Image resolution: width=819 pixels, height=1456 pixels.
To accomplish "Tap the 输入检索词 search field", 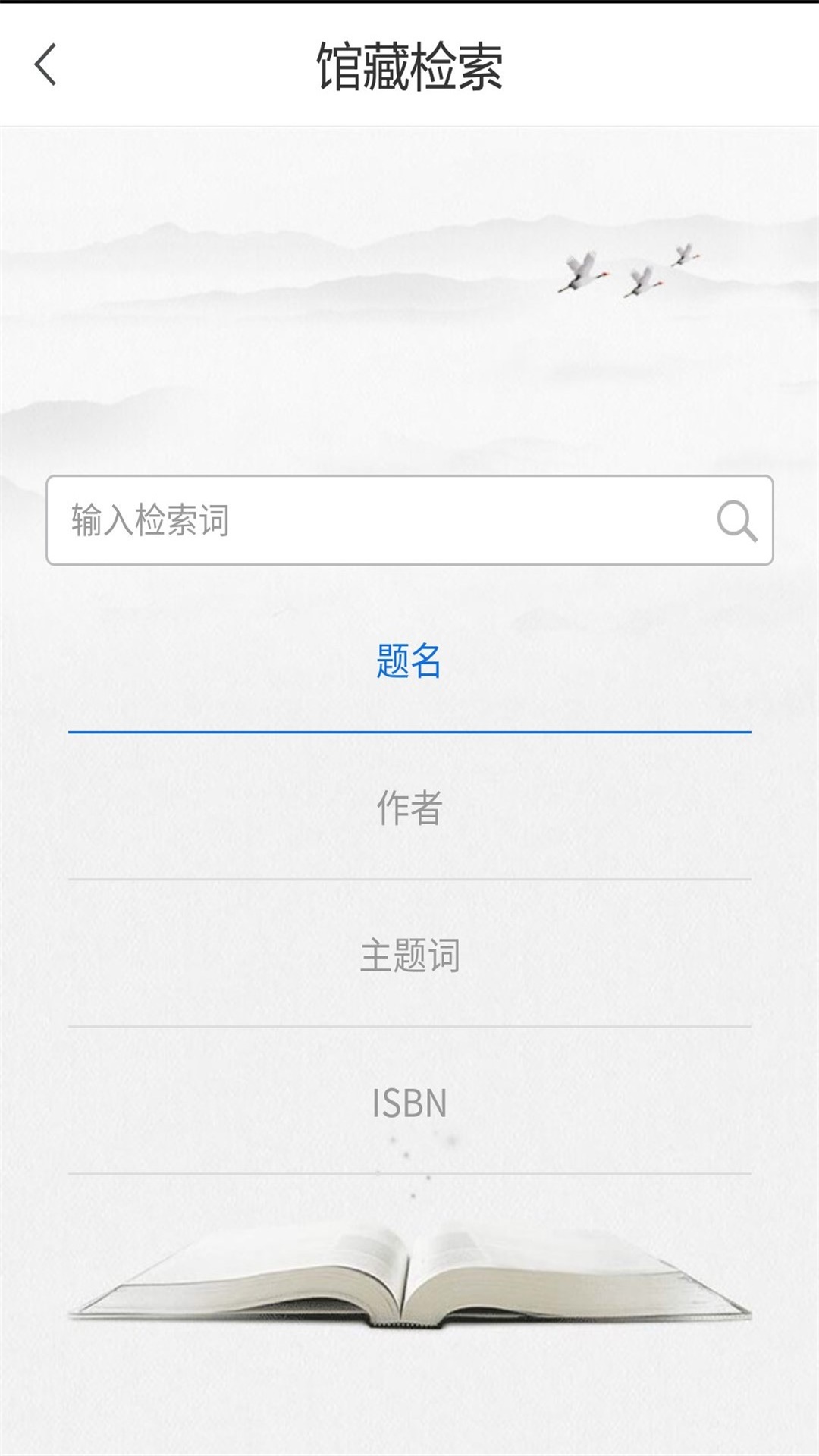I will (x=379, y=520).
